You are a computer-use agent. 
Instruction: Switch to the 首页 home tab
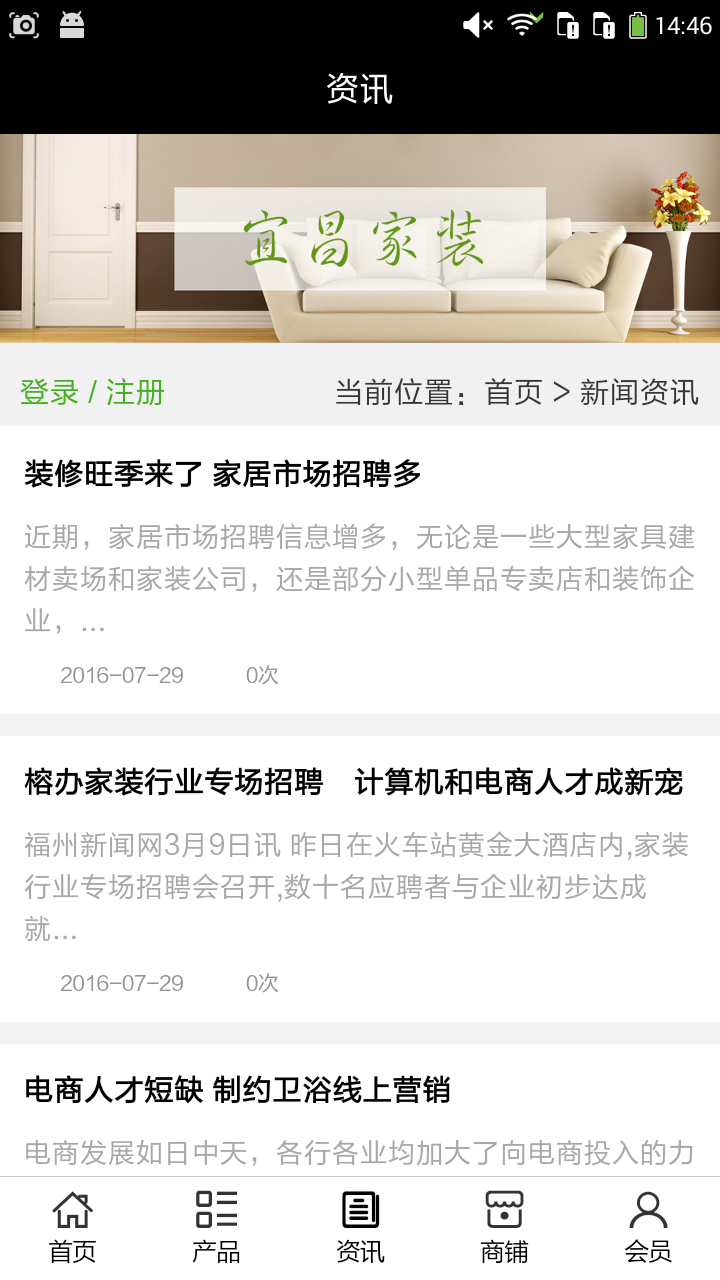pos(72,1228)
